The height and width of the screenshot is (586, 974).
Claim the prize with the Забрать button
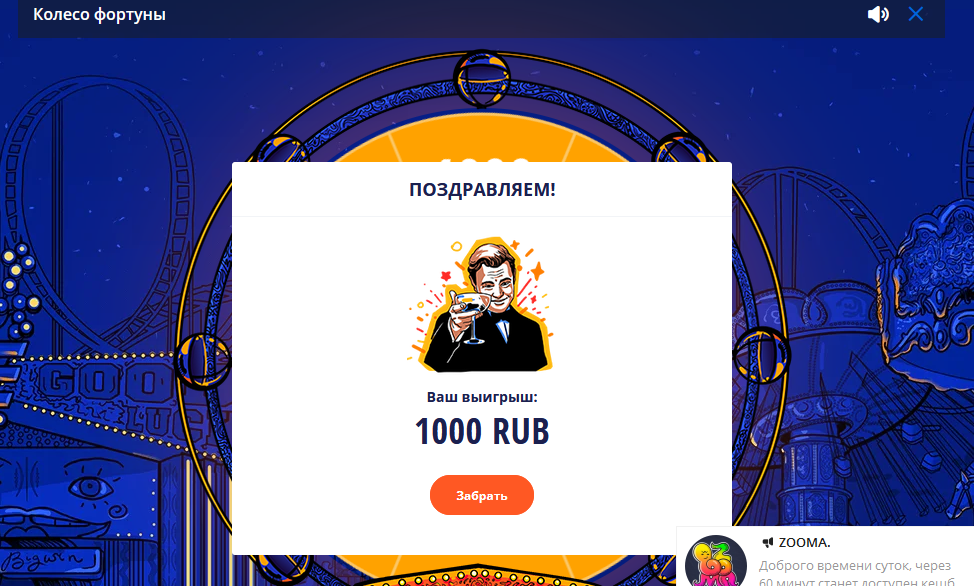481,495
